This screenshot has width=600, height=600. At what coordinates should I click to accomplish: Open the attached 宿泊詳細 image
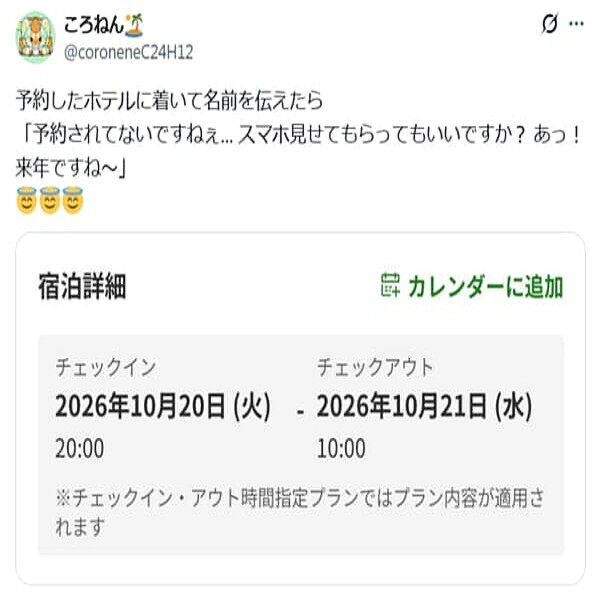(x=300, y=408)
